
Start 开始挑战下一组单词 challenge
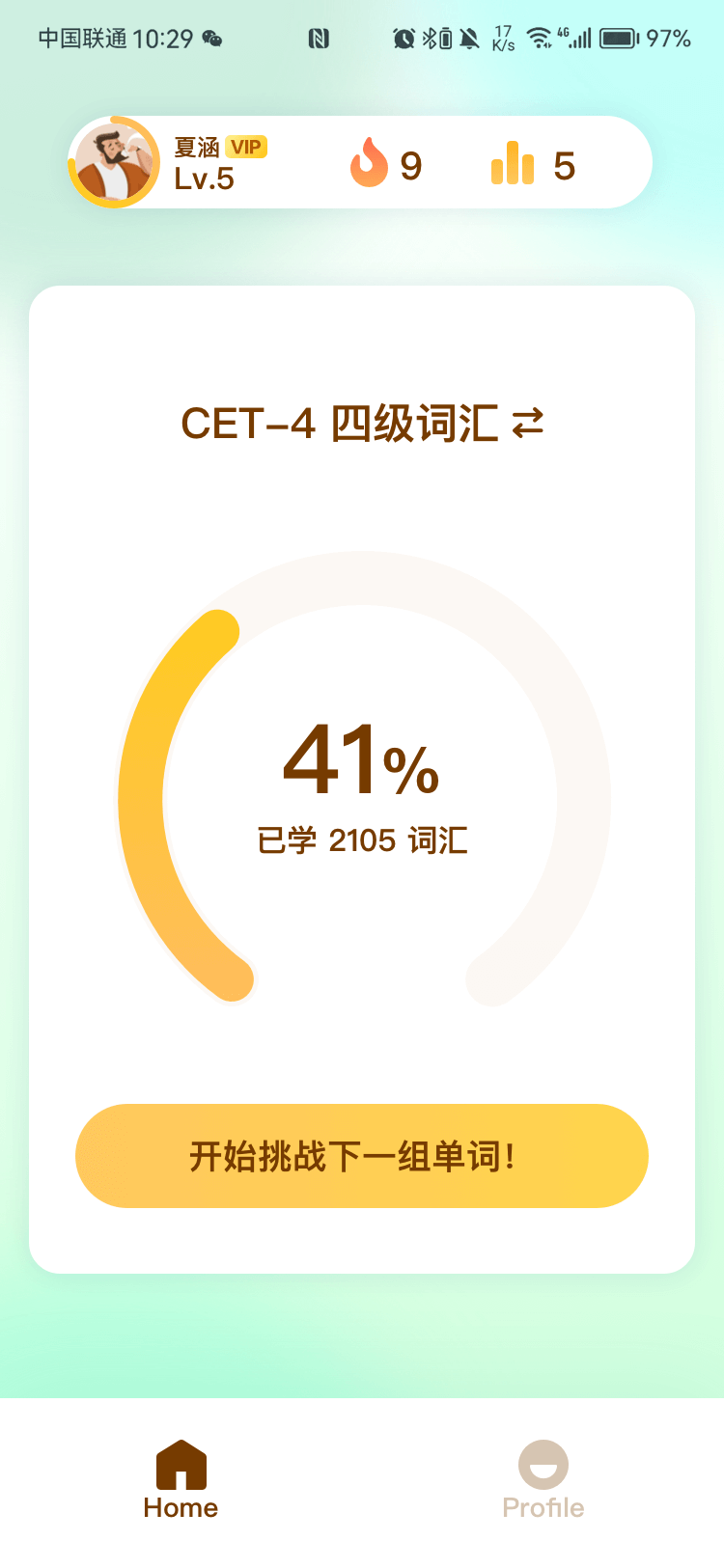click(x=361, y=1155)
